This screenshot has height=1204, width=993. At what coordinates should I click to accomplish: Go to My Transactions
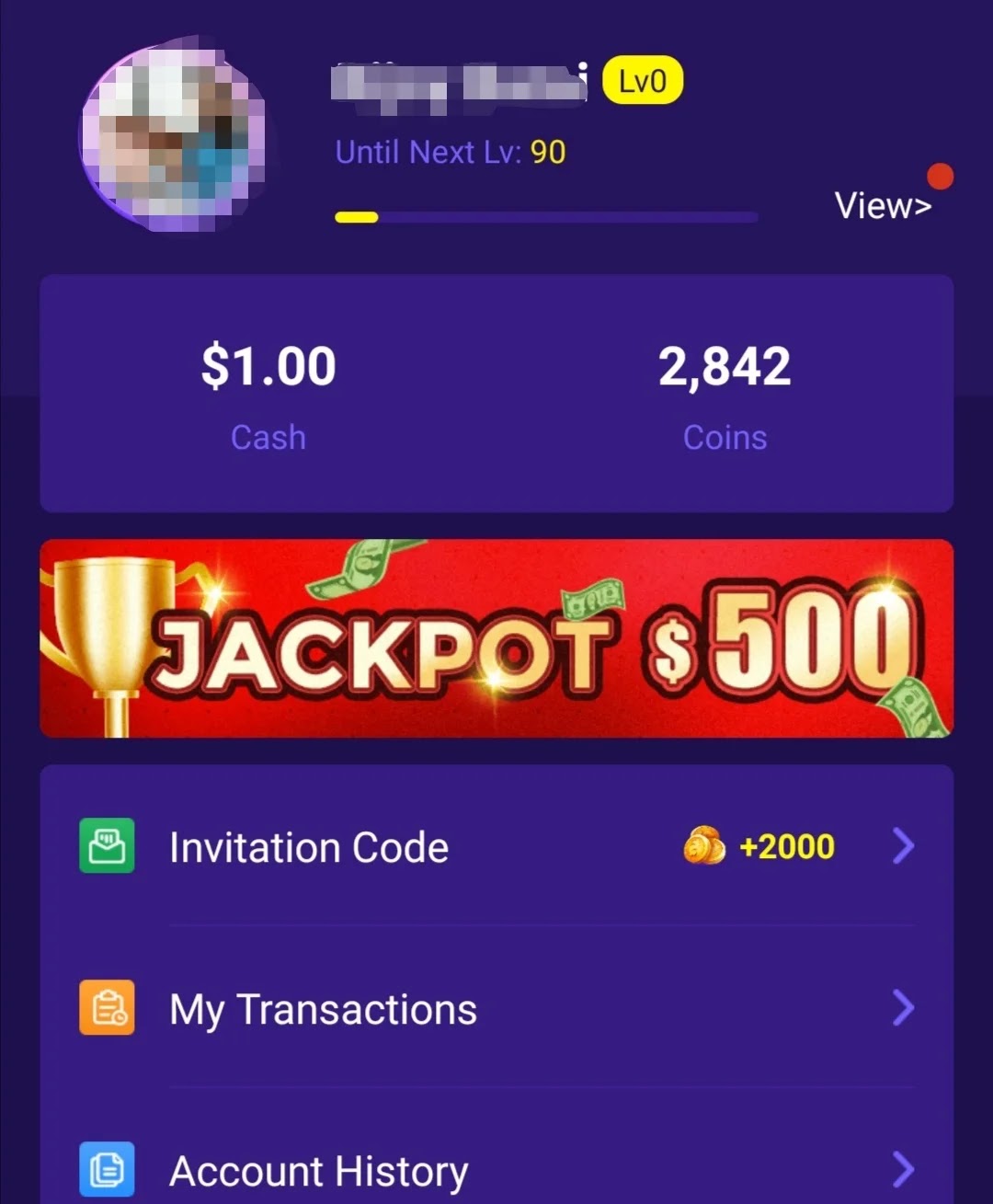pyautogui.click(x=496, y=1009)
